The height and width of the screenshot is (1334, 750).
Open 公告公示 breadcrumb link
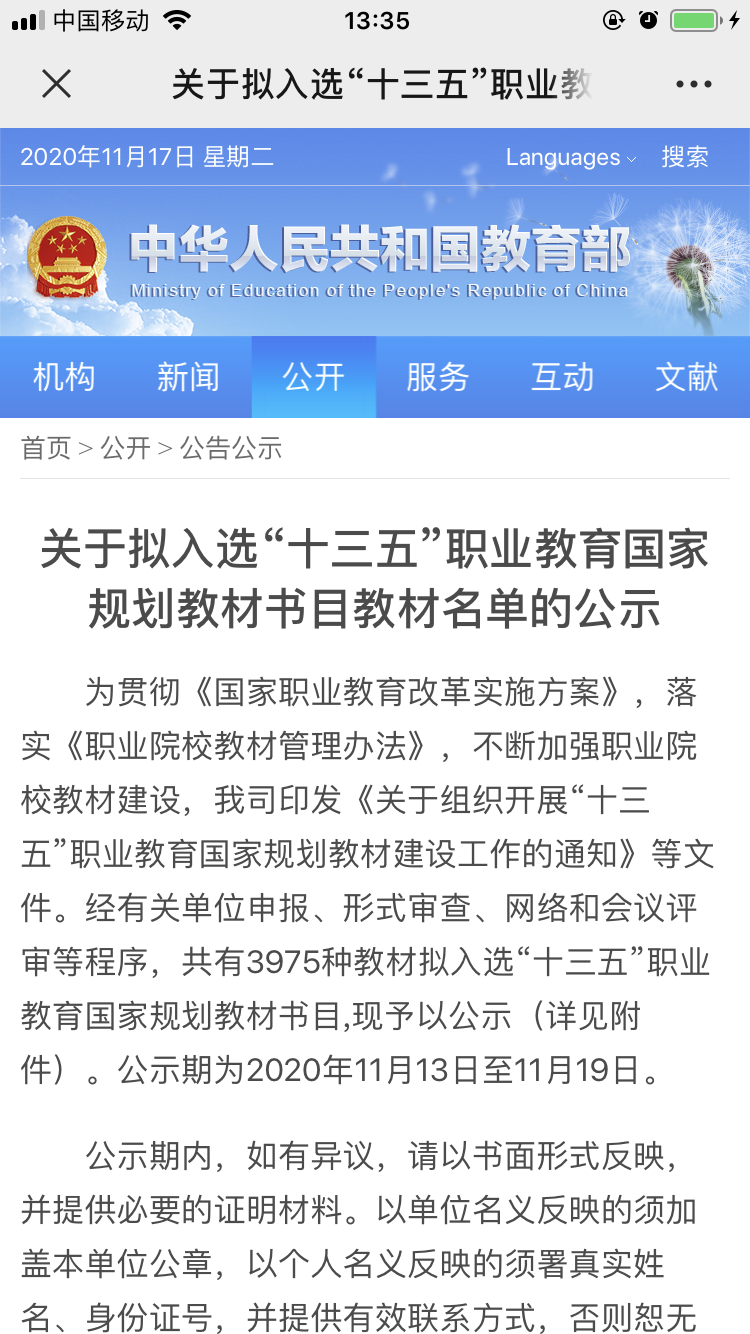pos(231,447)
